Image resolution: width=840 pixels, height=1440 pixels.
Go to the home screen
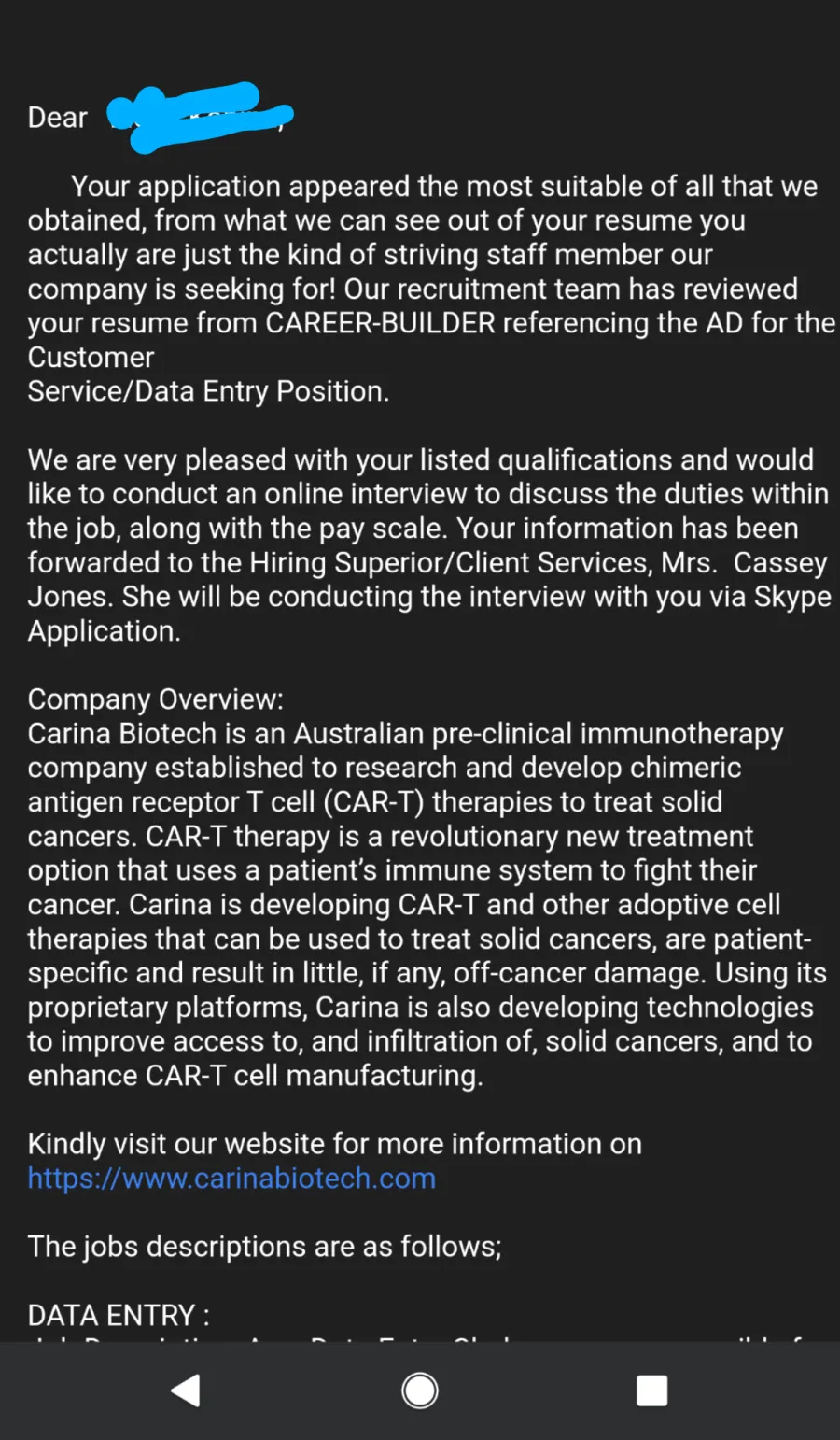420,1391
